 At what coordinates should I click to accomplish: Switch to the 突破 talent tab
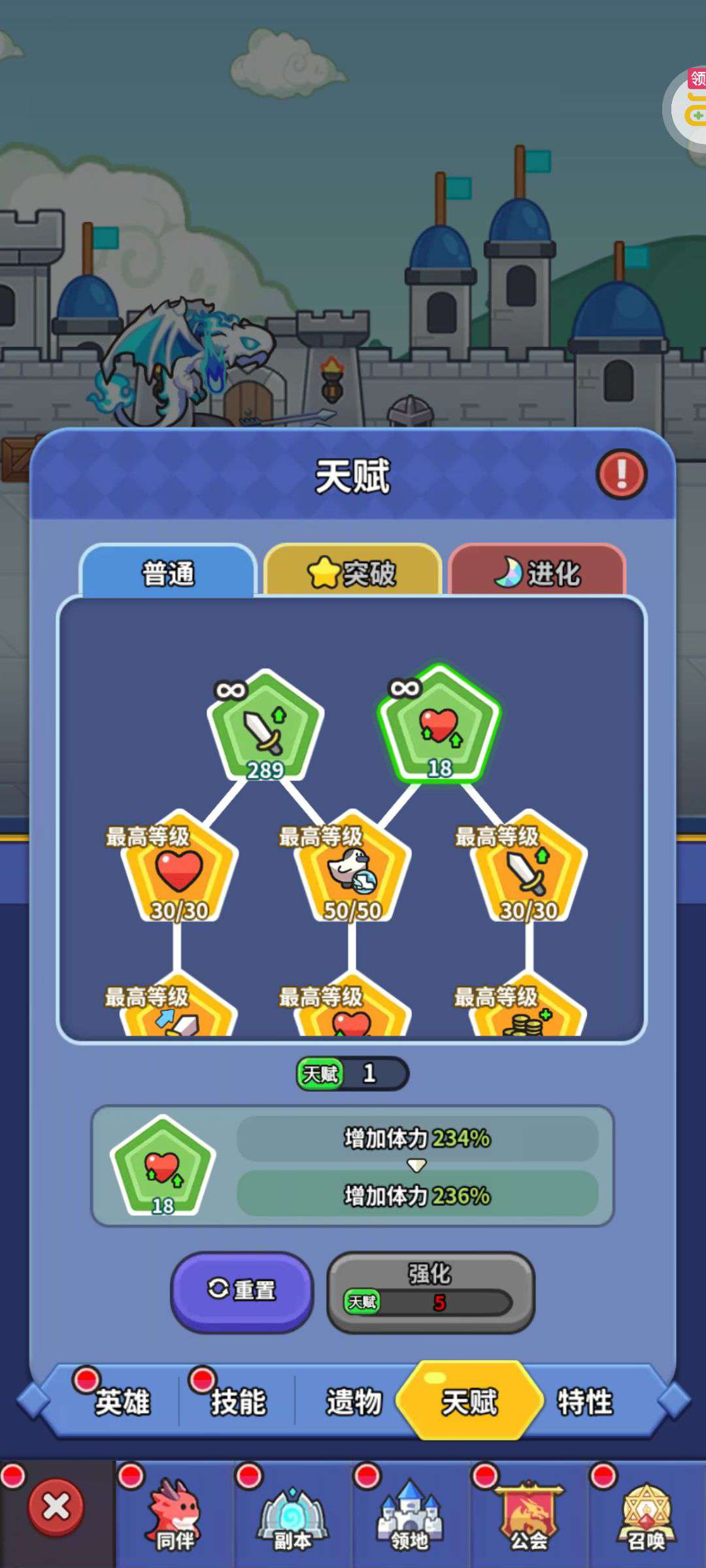pos(352,572)
